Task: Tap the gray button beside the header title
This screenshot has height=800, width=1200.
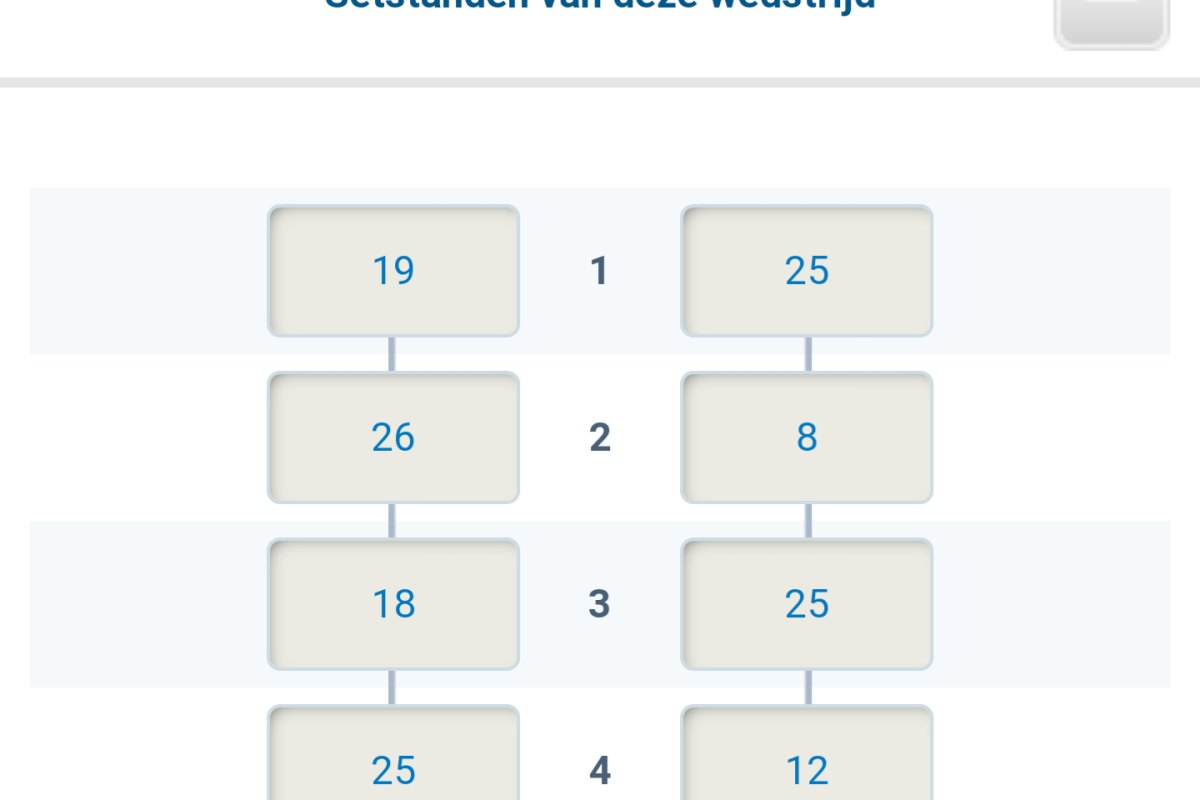Action: [x=1111, y=23]
